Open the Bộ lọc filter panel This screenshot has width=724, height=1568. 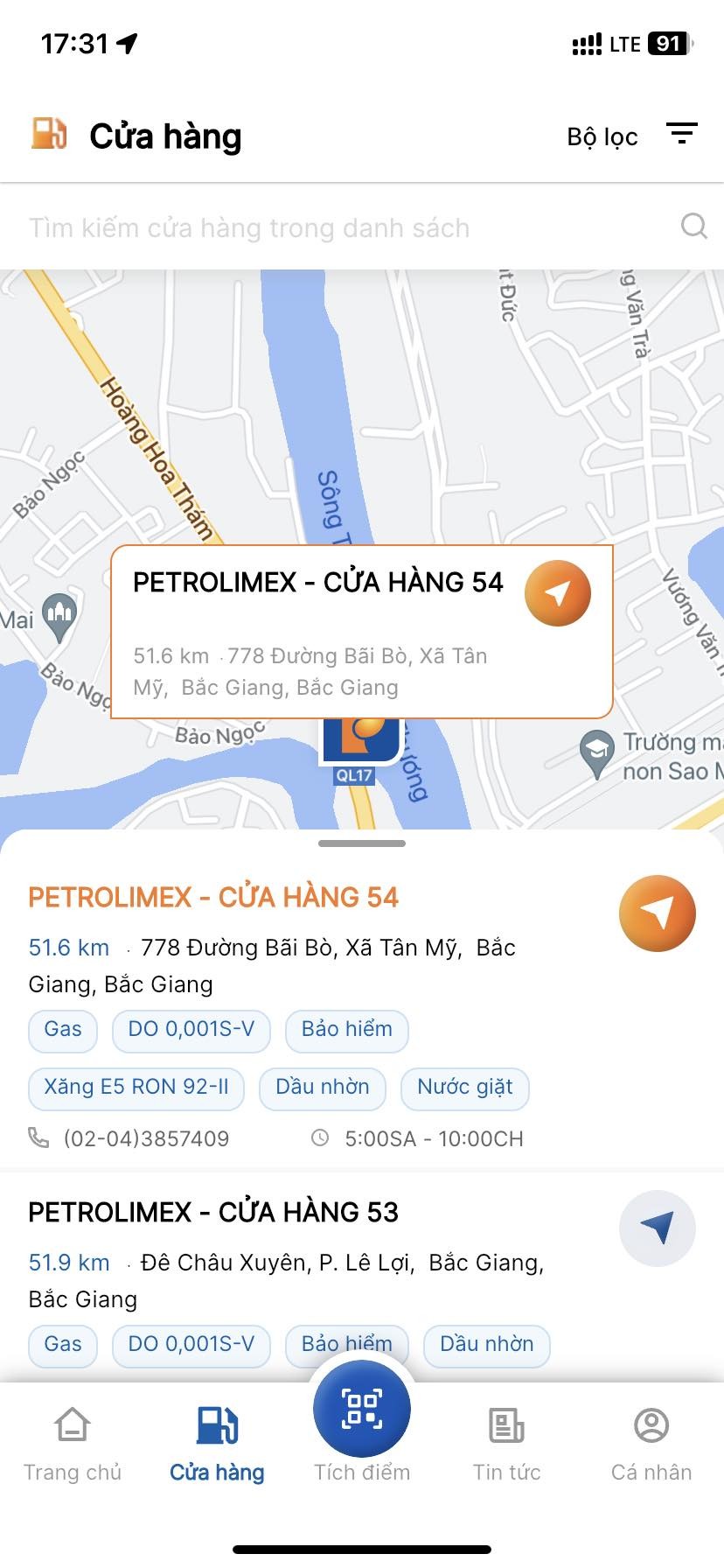click(602, 136)
